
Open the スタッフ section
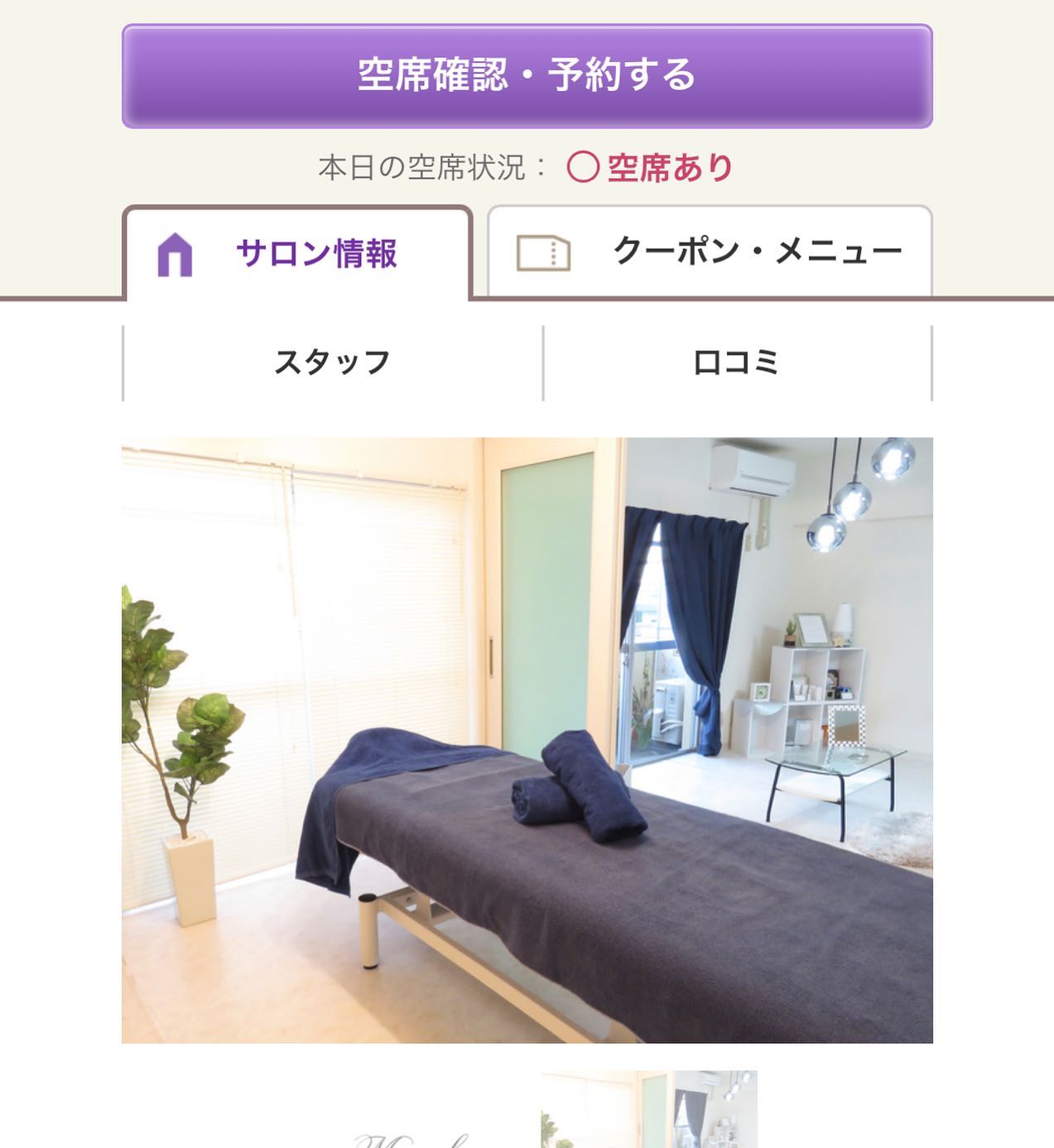(332, 363)
